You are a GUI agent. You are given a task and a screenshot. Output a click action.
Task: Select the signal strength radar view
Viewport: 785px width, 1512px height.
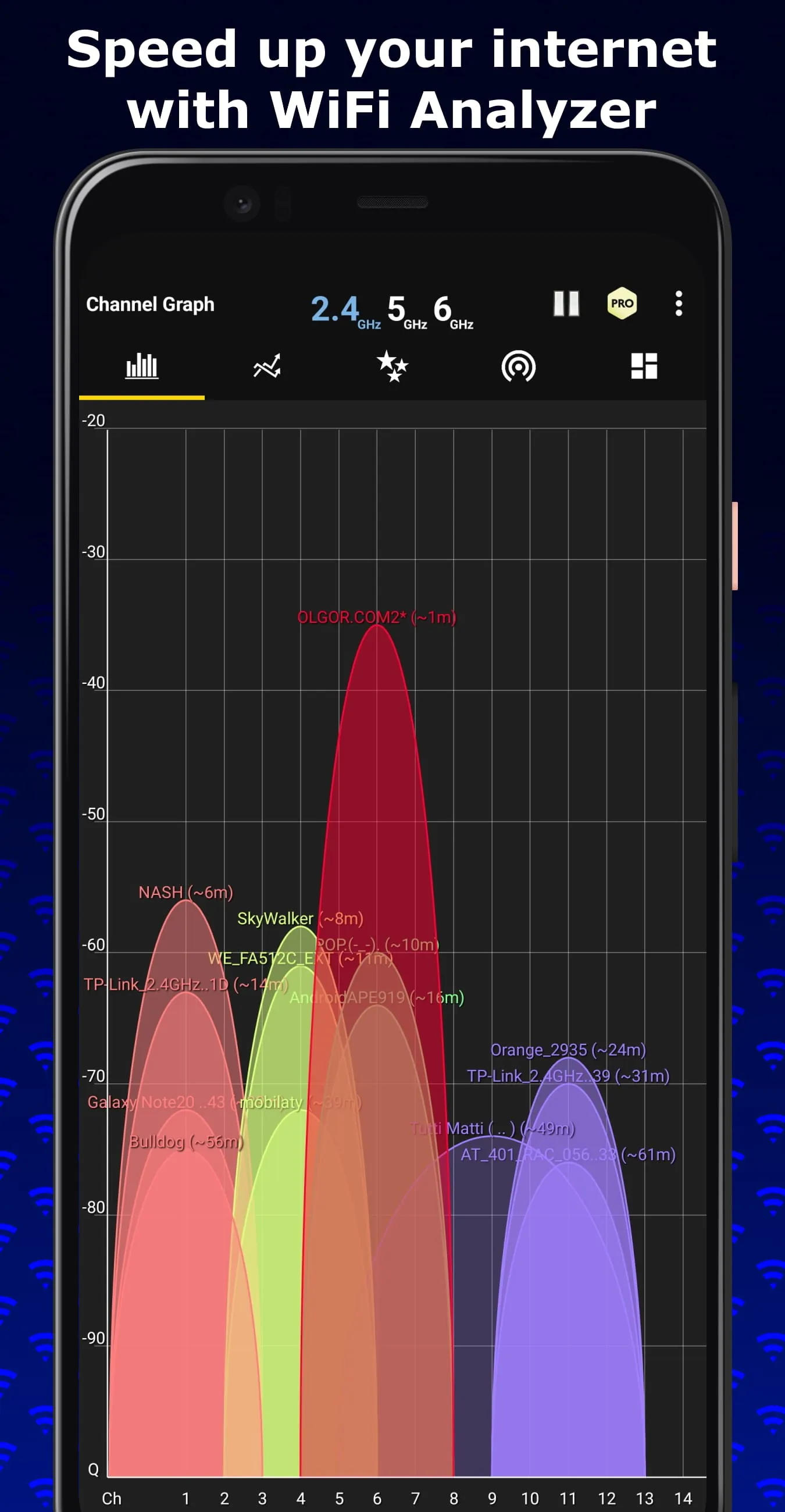point(519,365)
